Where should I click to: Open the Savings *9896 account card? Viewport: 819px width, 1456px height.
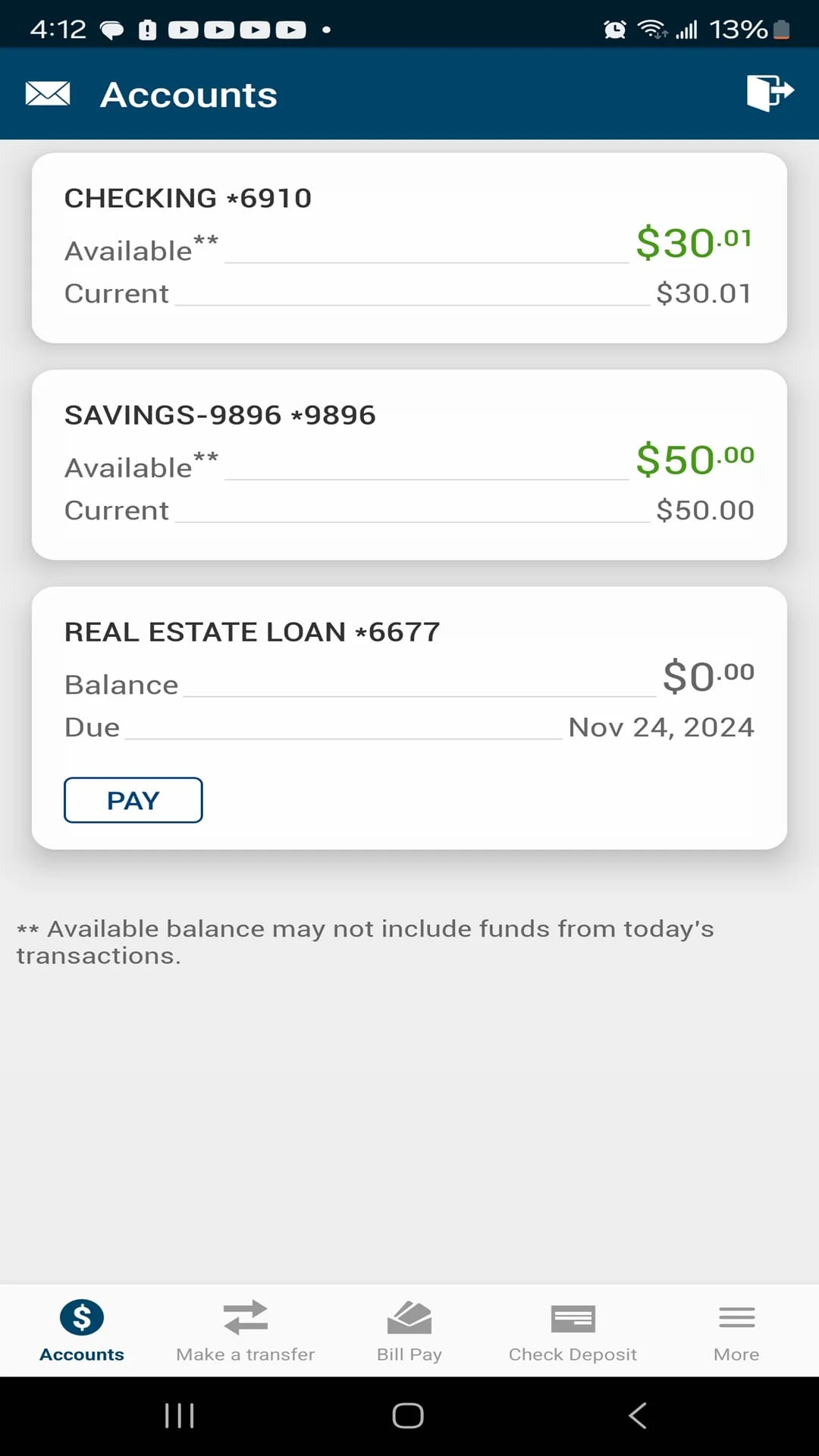(x=409, y=464)
